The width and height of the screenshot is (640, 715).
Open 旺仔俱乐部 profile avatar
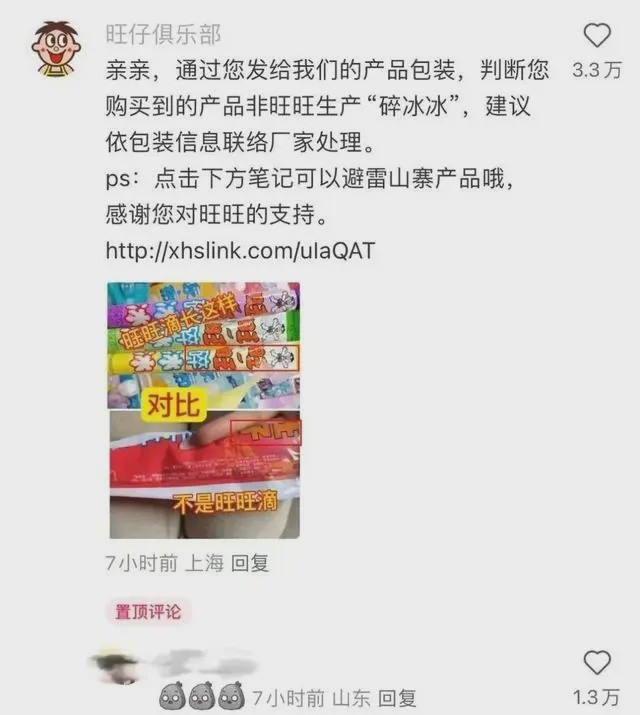(x=56, y=48)
